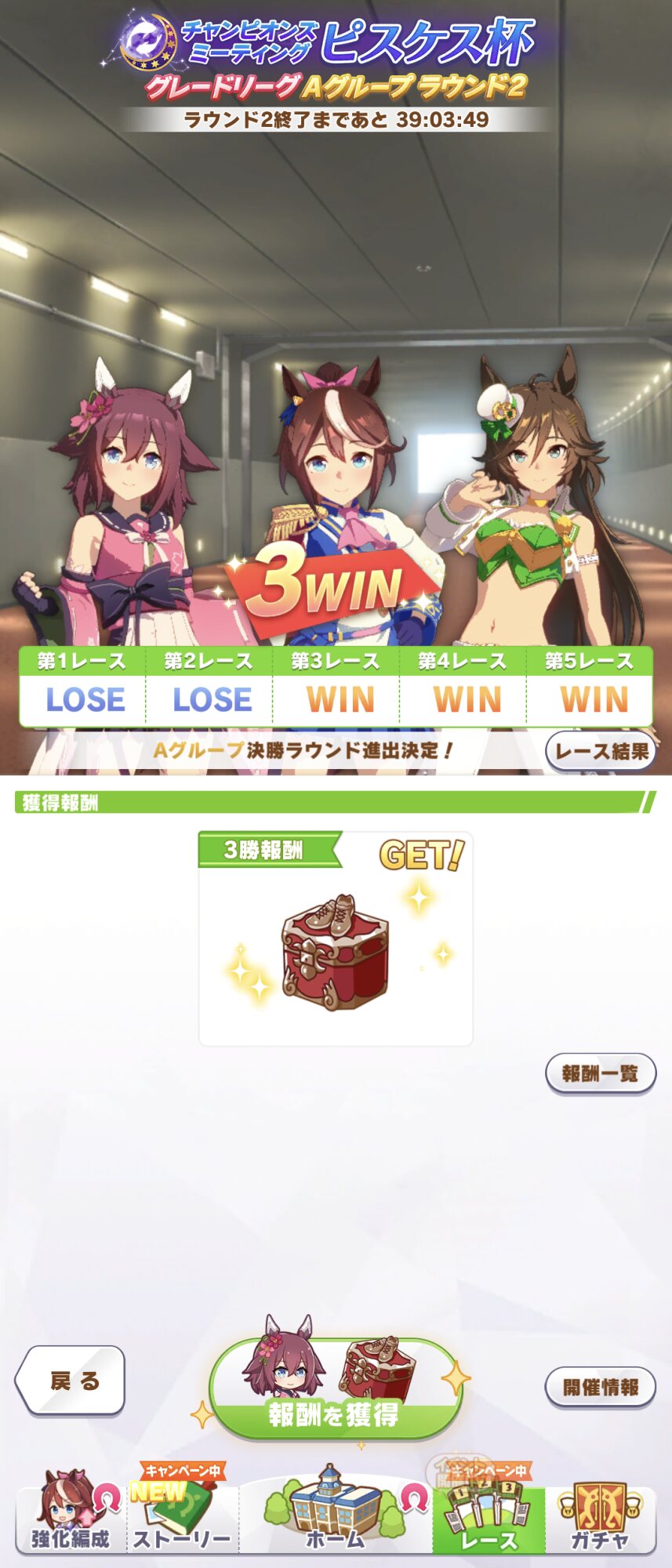The image size is (672, 1568).
Task: Open the ストーリー tab
Action: (182, 1519)
